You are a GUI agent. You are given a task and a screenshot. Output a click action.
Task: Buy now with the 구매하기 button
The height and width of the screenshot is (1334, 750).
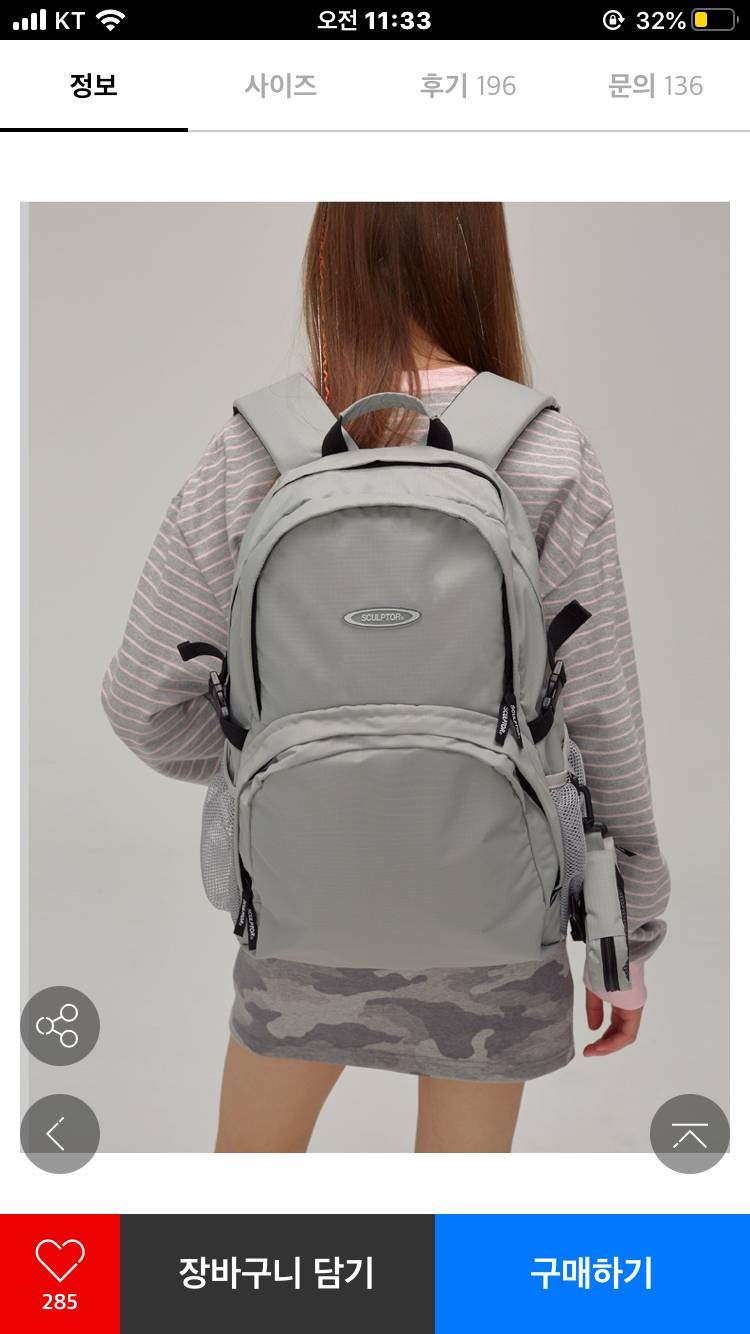pos(592,1273)
